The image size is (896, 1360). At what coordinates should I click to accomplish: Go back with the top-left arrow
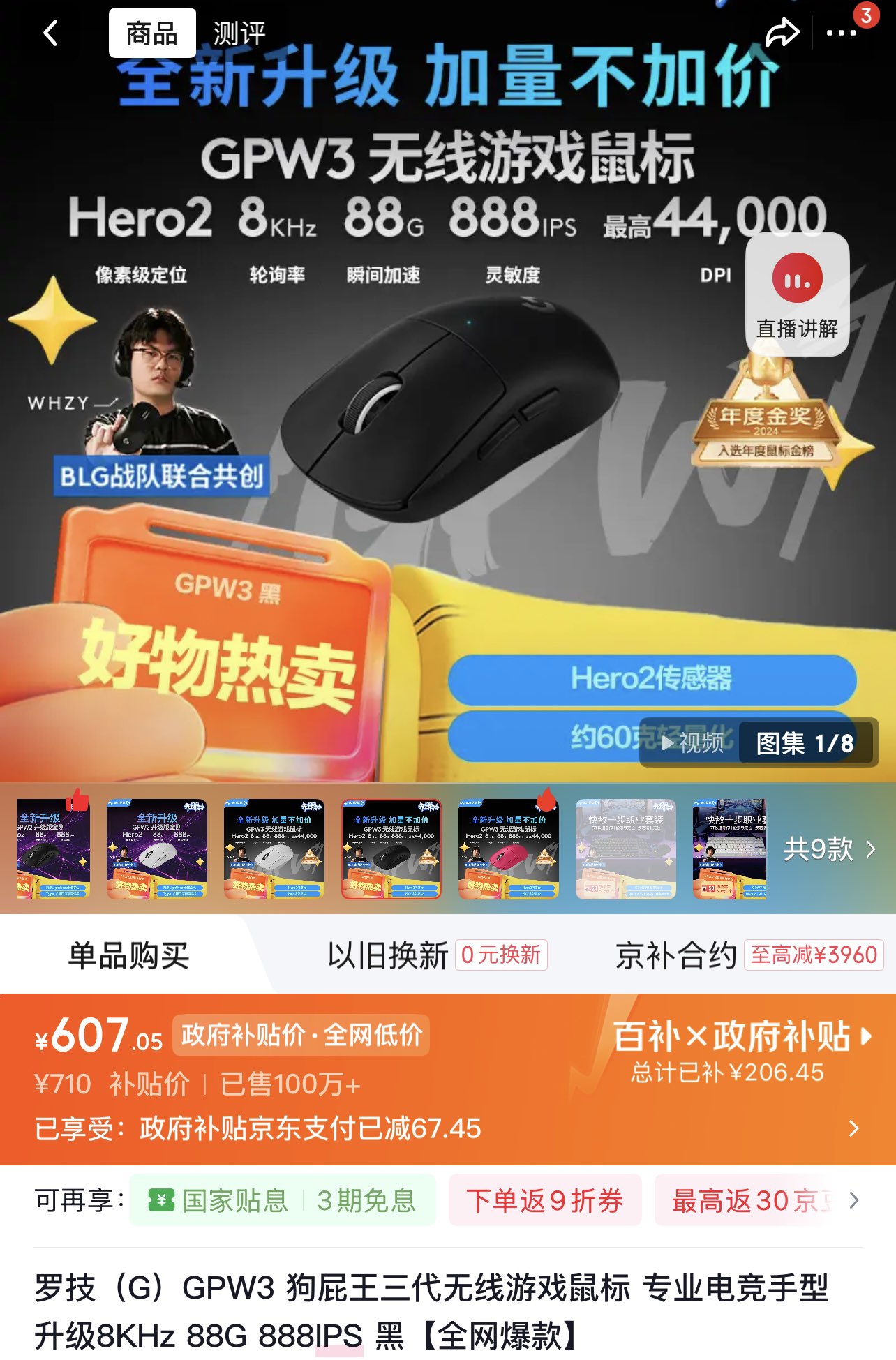[x=50, y=33]
